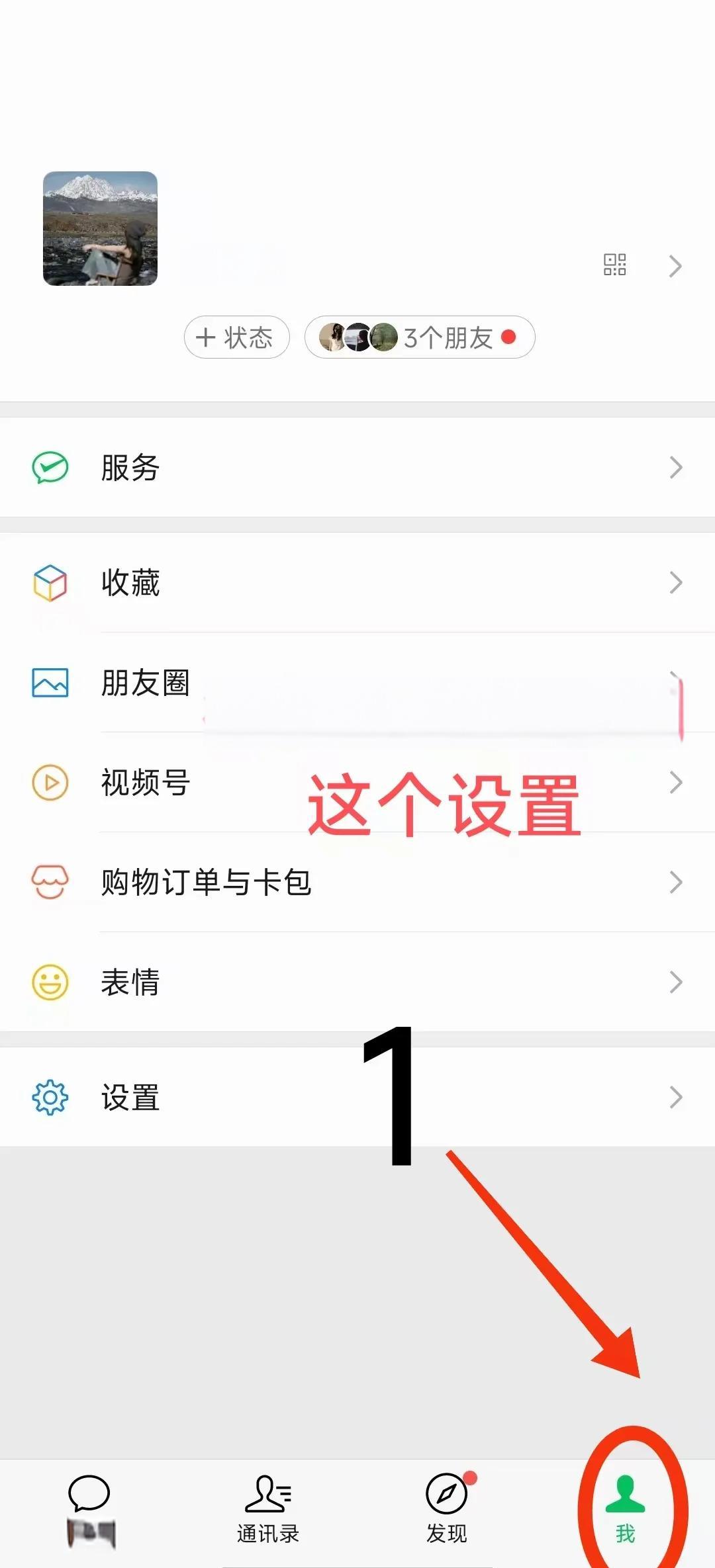
Task: Open Stickers (表情) via the smiley icon
Action: pos(50,983)
